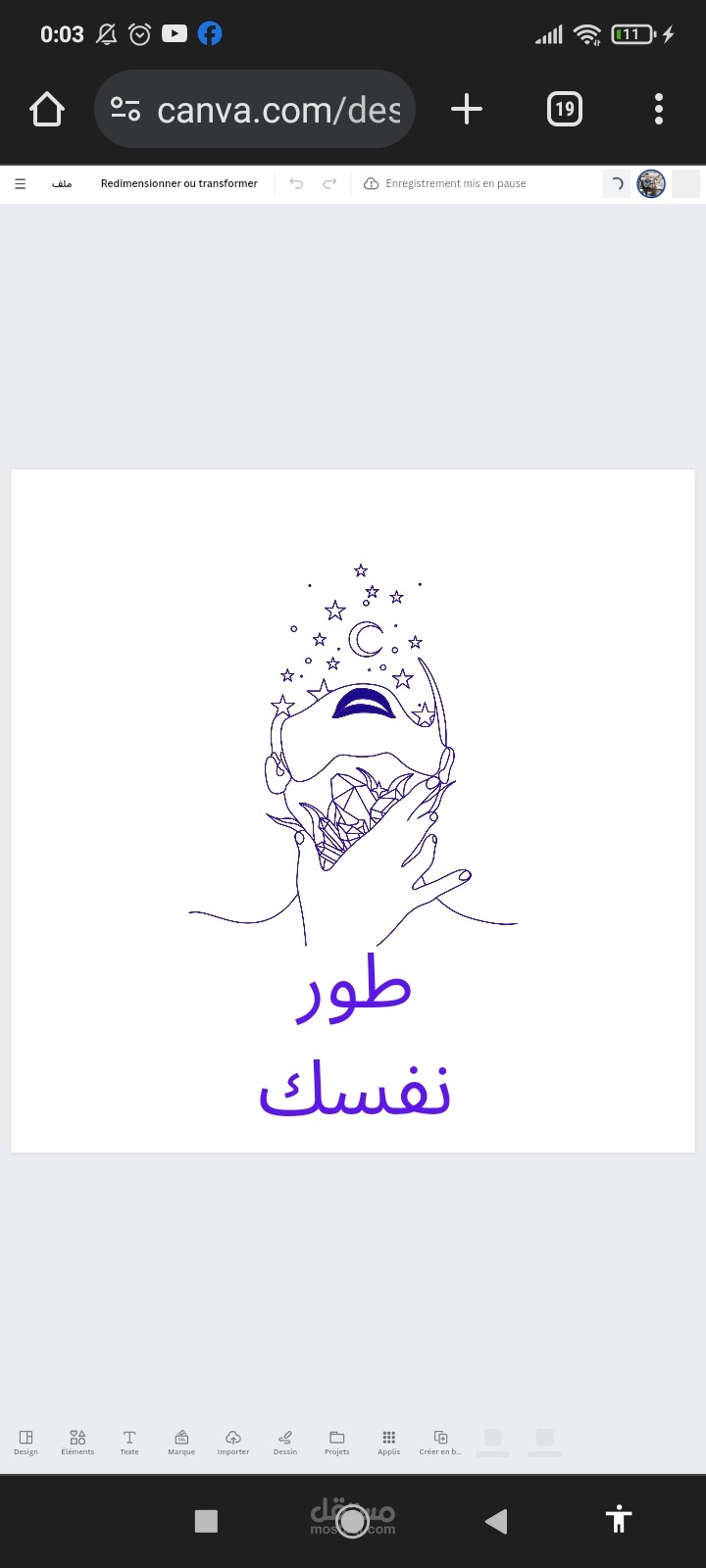Open a new browser tab
The height and width of the screenshot is (1568, 706).
(x=467, y=109)
